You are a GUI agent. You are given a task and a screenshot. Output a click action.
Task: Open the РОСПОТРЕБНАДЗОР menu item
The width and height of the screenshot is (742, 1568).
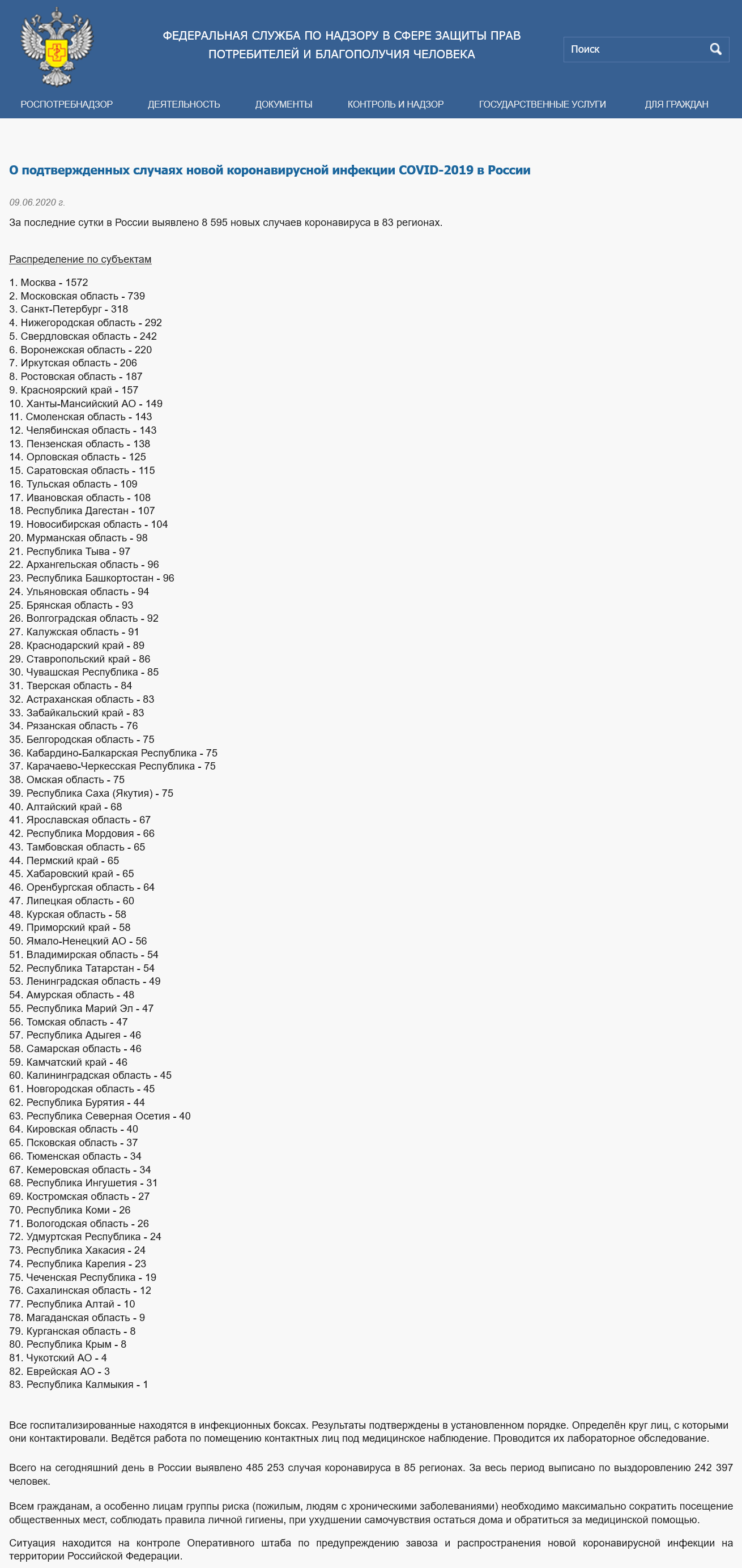(x=66, y=104)
